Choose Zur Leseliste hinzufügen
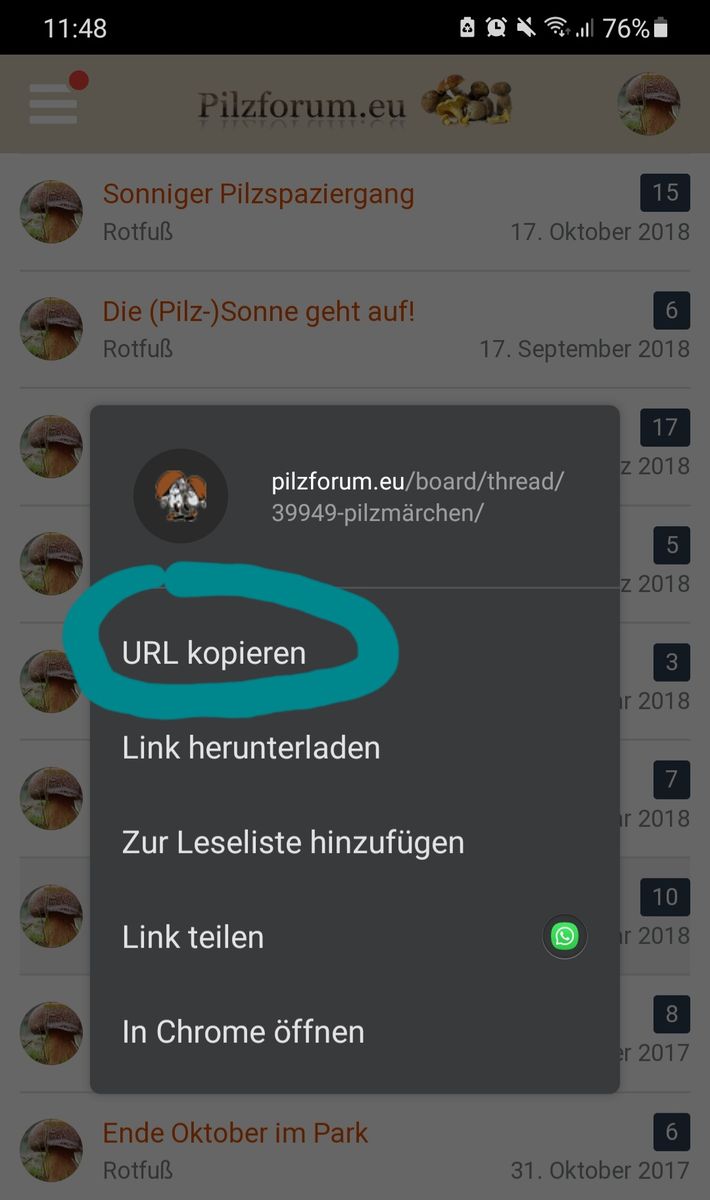 tap(293, 842)
